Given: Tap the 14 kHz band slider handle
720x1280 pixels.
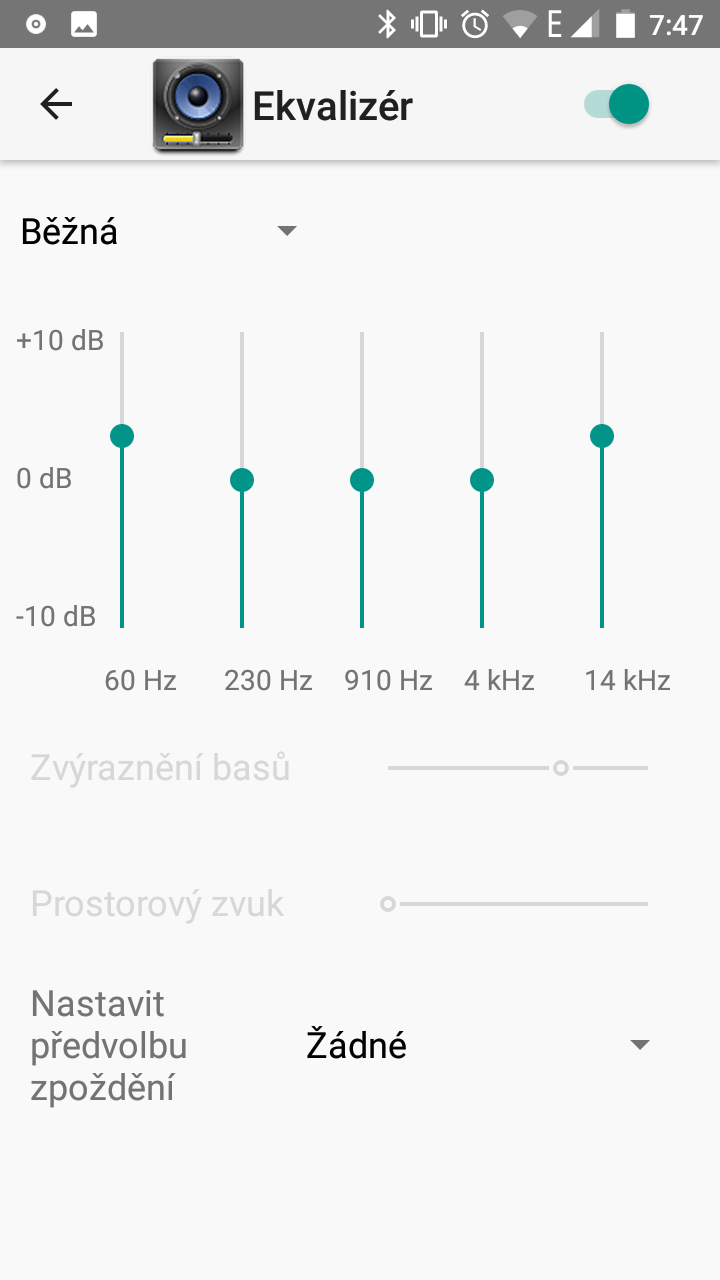Looking at the screenshot, I should [x=602, y=435].
